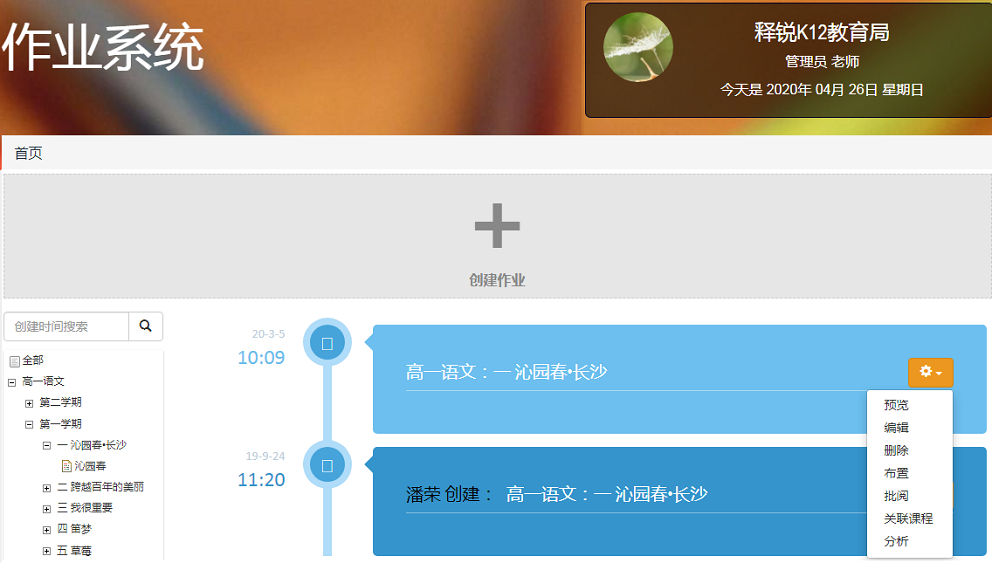This screenshot has width=992, height=563.
Task: Tap the magnifier search button
Action: 145,326
